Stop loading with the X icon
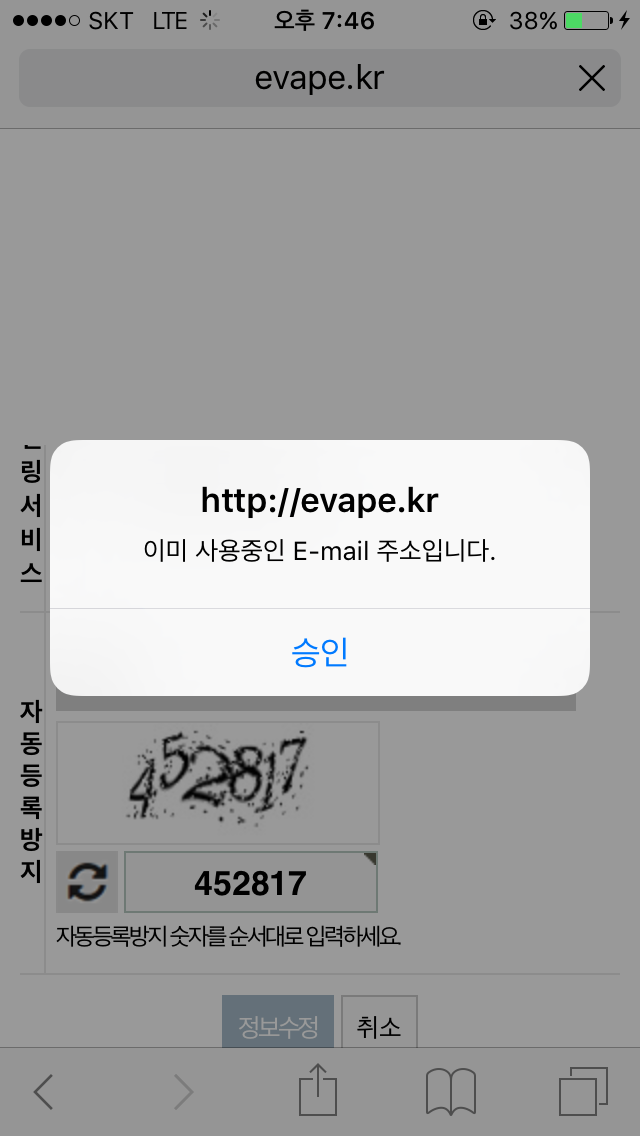640x1136 pixels. click(x=592, y=78)
